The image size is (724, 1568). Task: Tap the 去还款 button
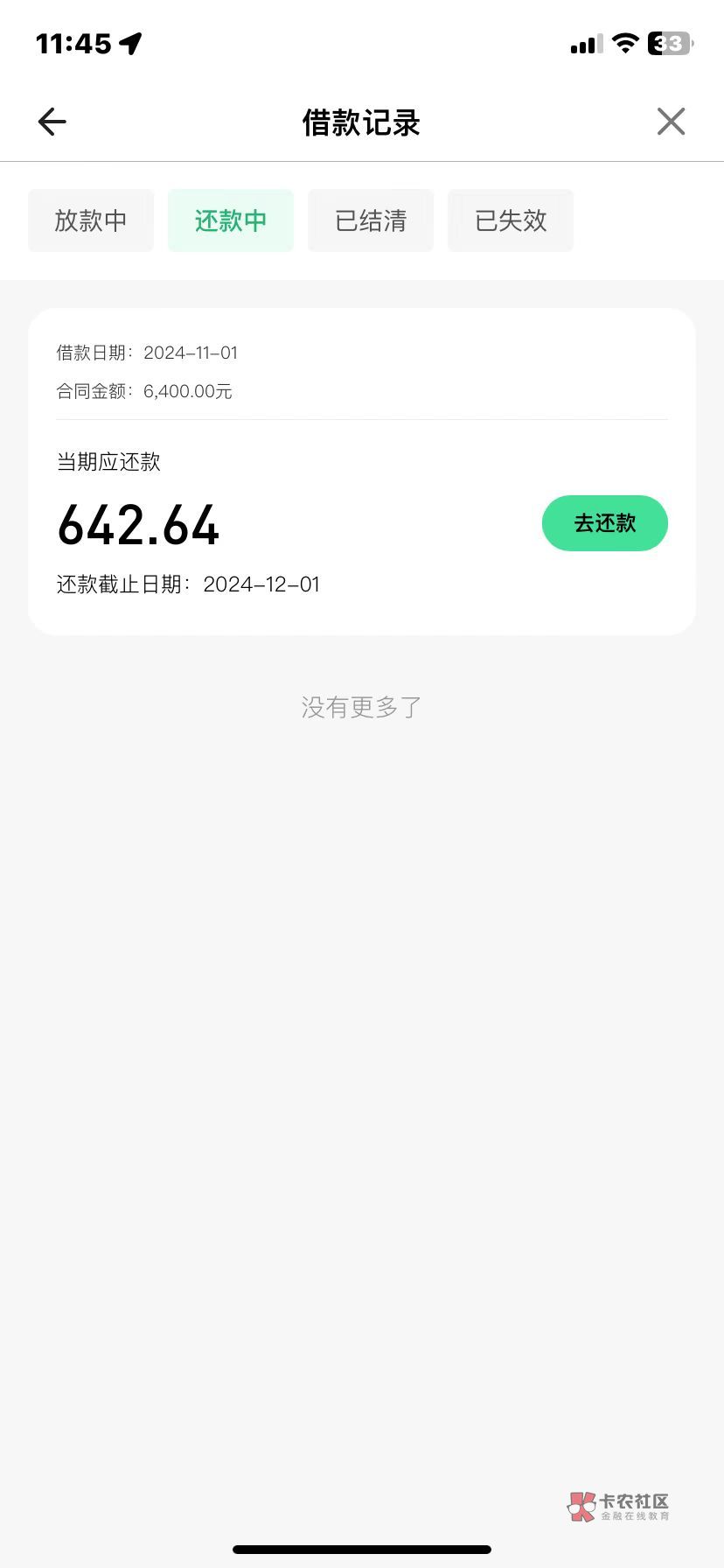(605, 523)
